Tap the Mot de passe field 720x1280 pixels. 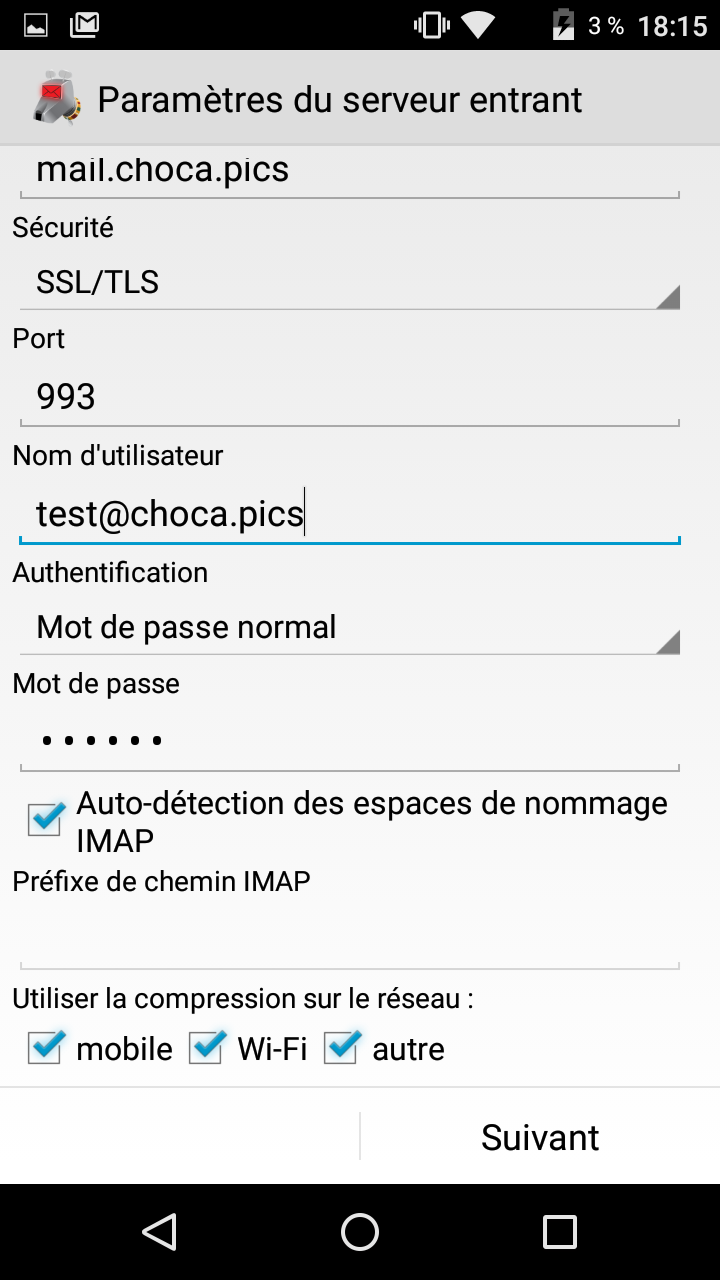349,741
